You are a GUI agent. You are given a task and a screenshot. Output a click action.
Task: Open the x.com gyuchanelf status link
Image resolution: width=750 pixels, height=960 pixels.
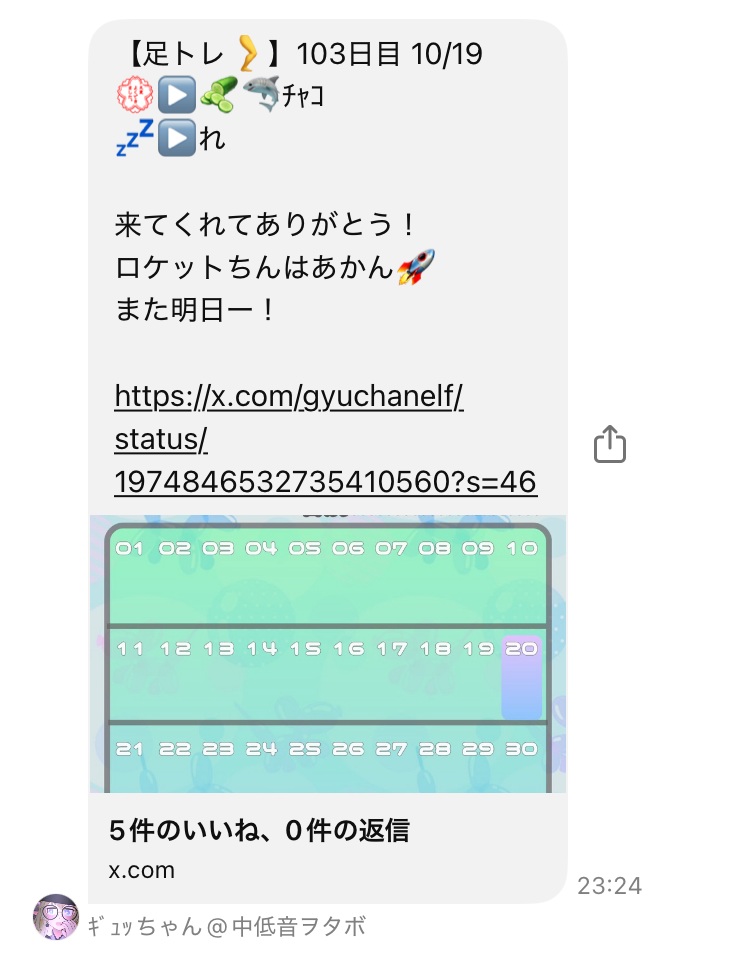290,440
